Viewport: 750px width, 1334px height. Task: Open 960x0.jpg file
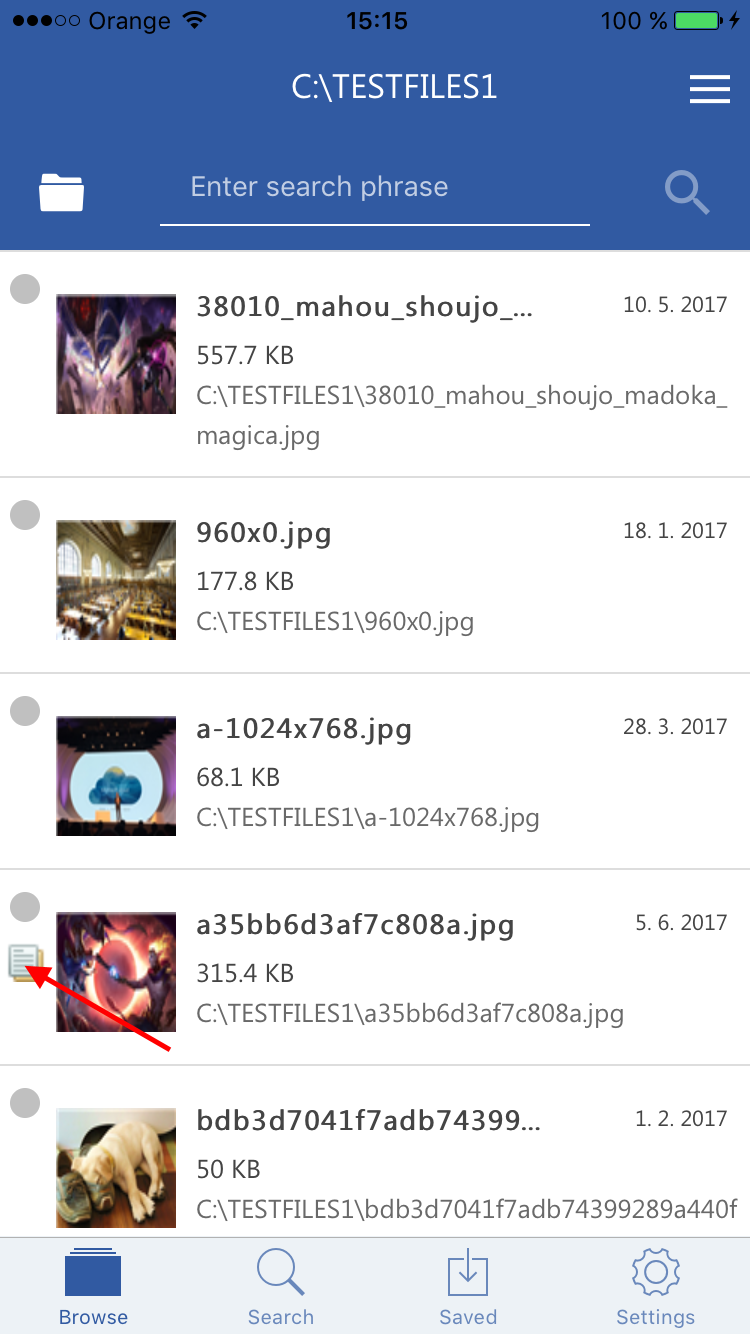pyautogui.click(x=375, y=575)
